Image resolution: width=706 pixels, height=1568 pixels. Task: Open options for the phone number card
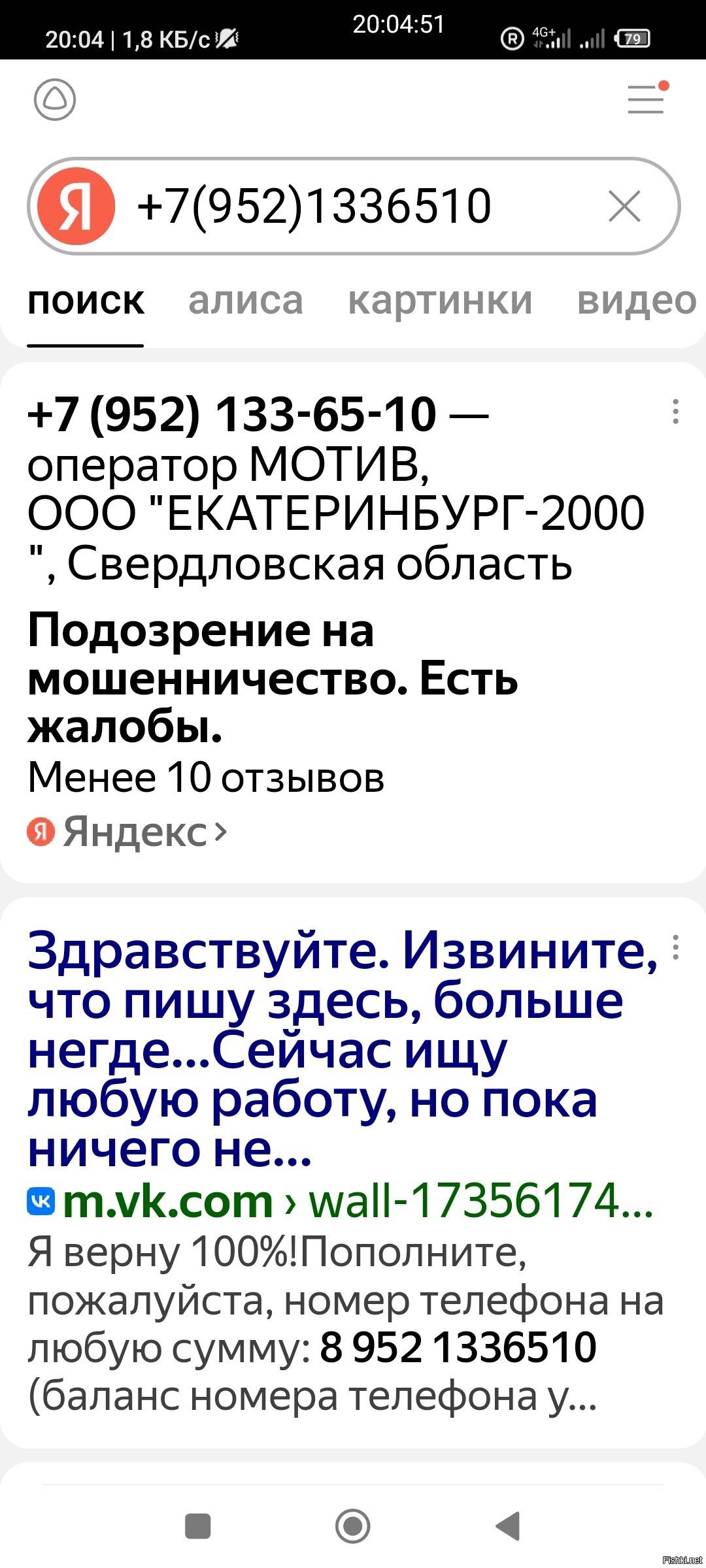675,412
